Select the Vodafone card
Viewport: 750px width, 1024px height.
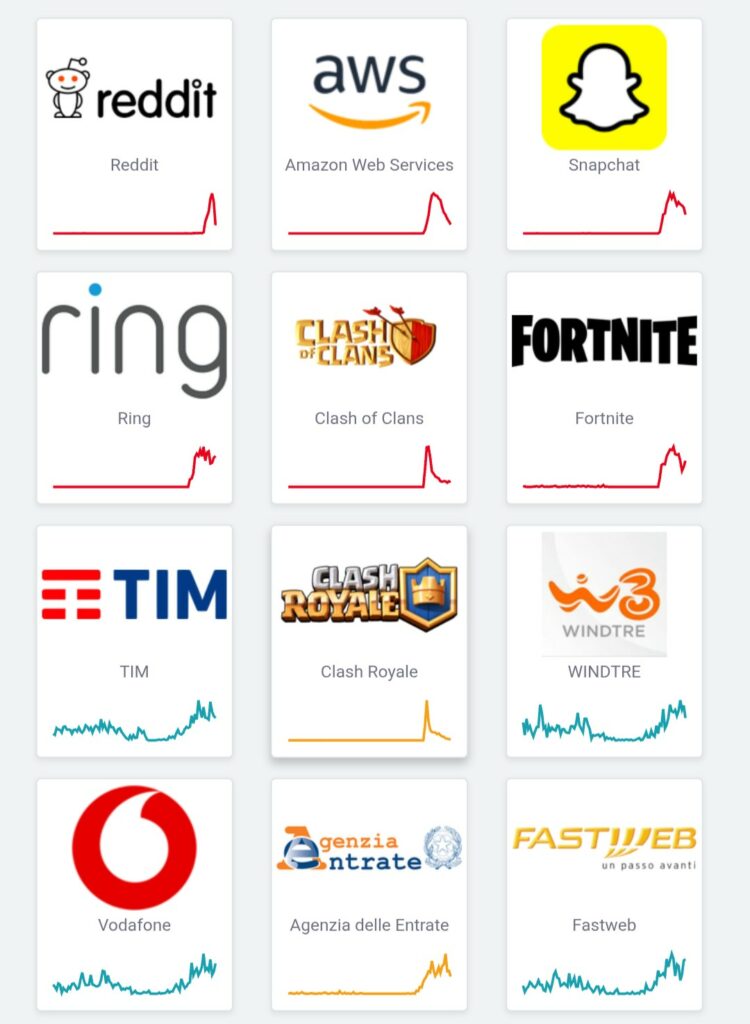[134, 895]
